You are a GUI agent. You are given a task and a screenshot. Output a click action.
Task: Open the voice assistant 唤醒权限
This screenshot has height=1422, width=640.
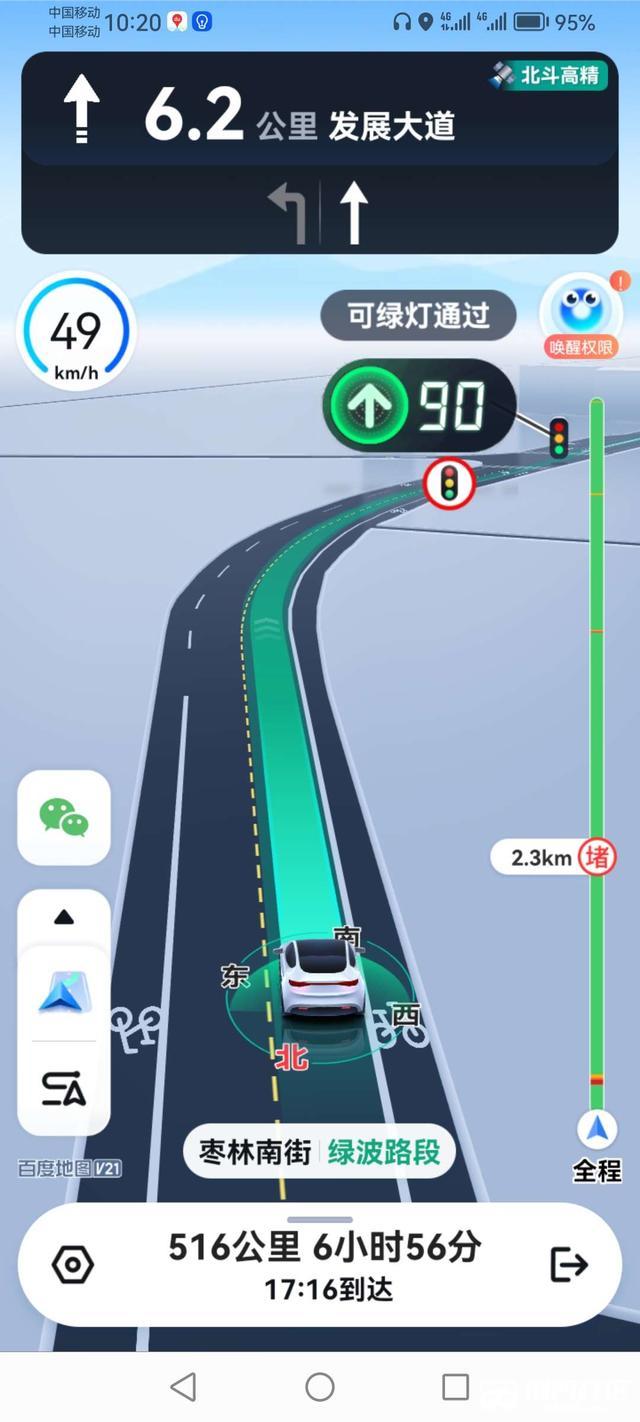coord(581,317)
